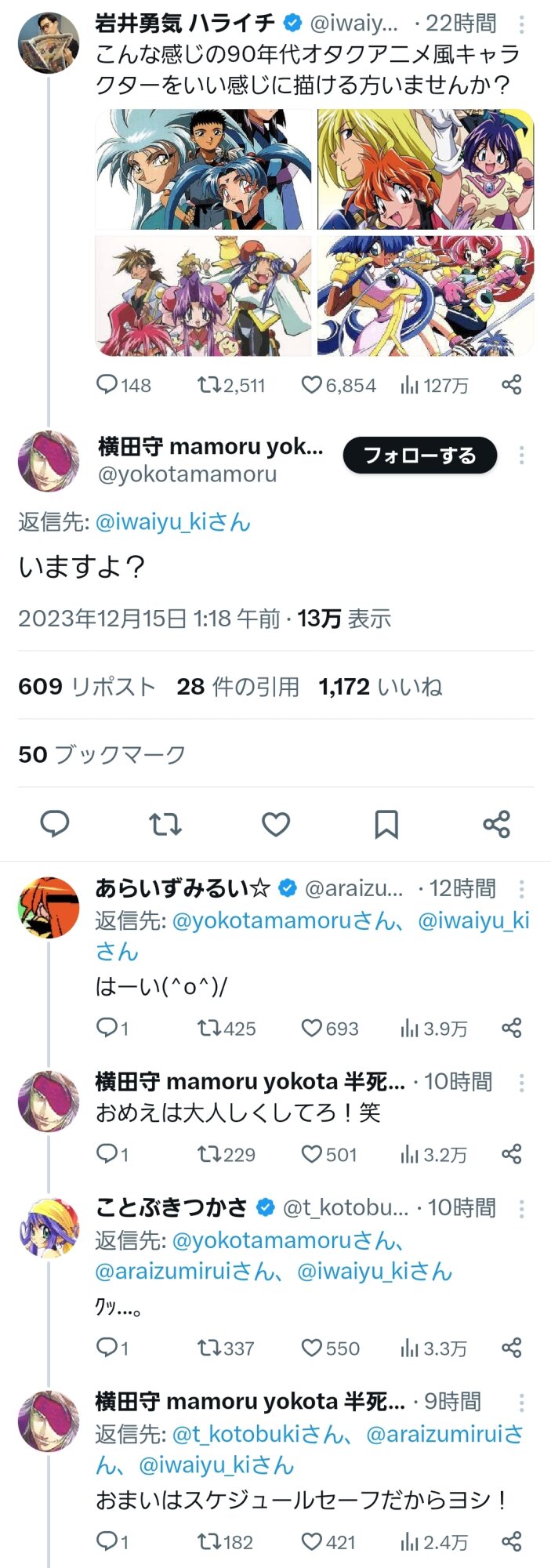
Task: Like 岩井勇気's post with 6,854 likes
Action: pyautogui.click(x=339, y=385)
